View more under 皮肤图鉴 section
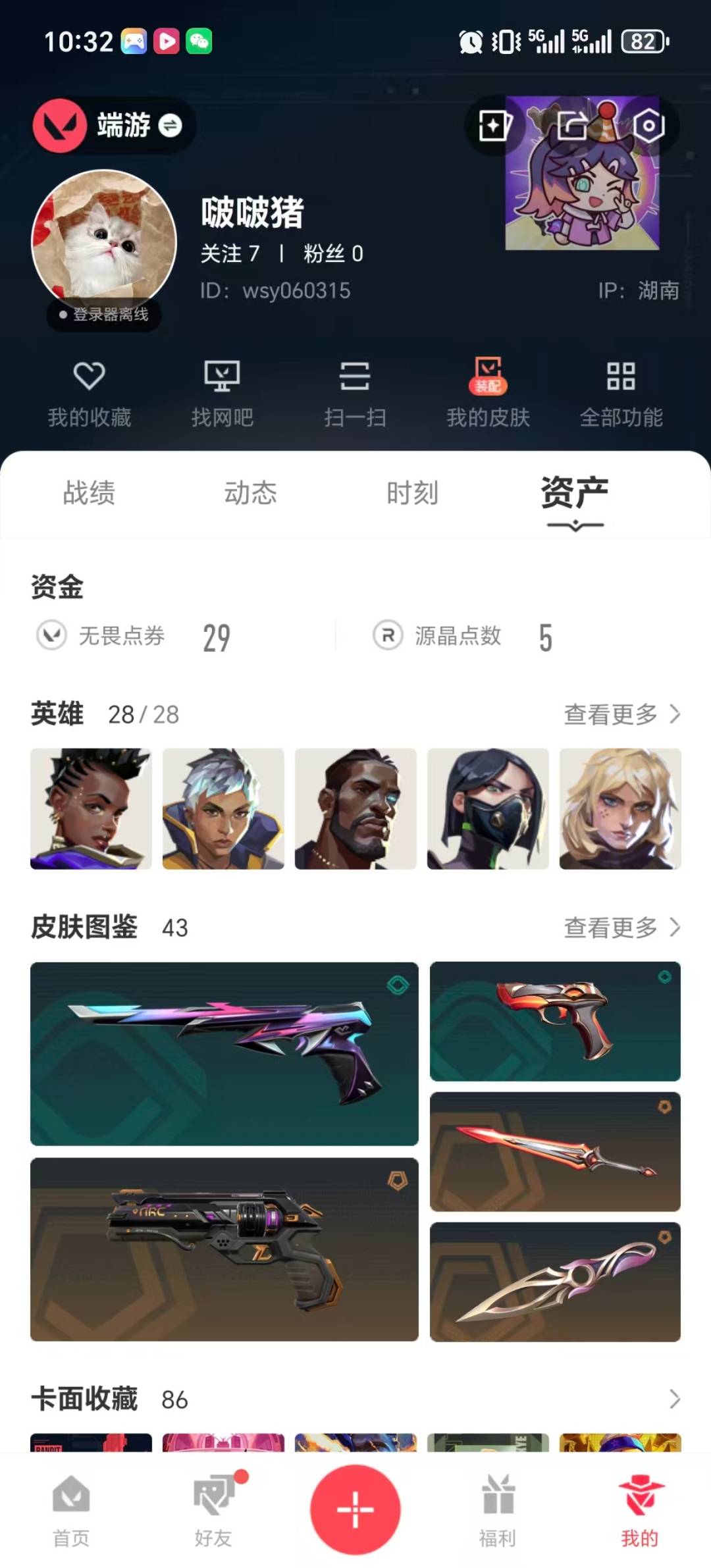Screen dimensions: 711x1568 click(x=621, y=928)
